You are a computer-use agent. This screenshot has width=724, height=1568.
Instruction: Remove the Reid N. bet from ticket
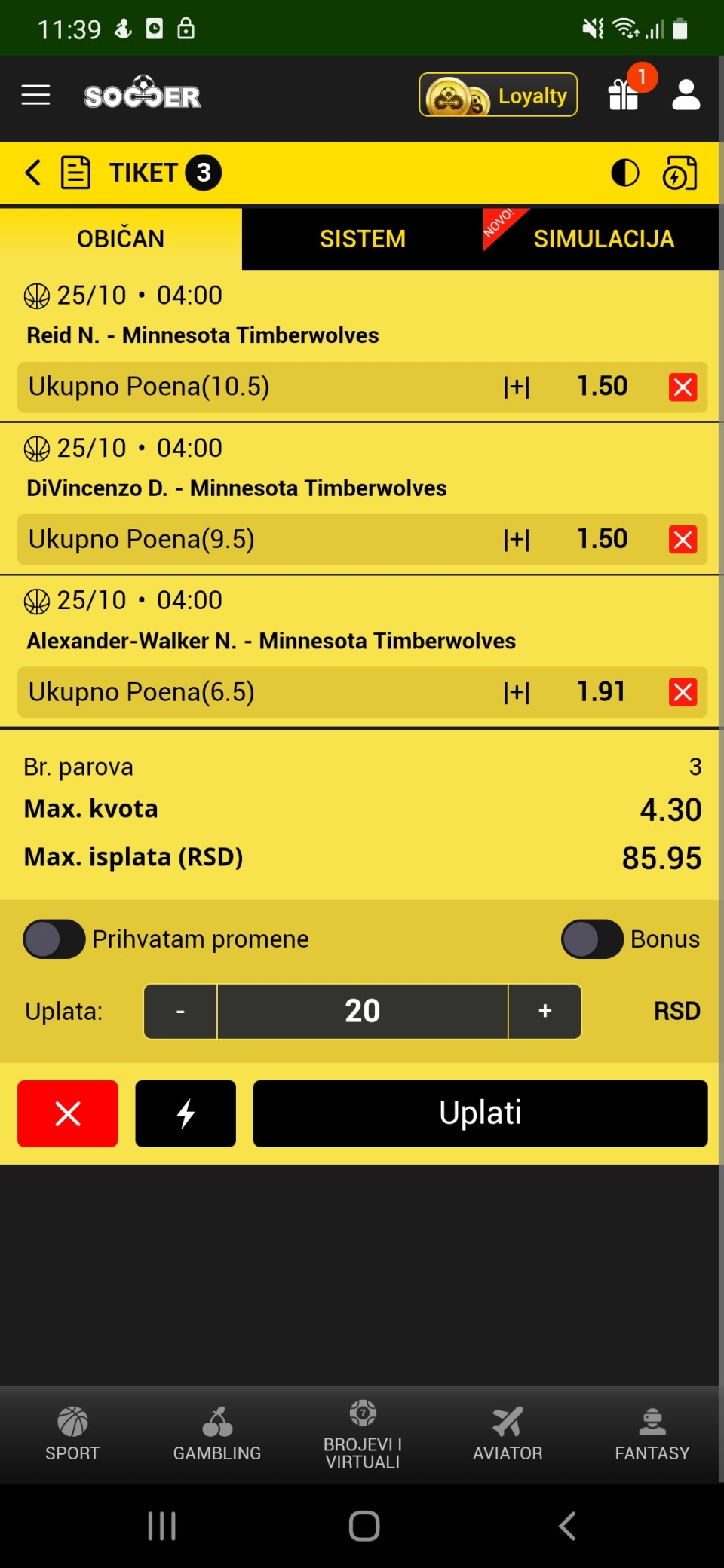coord(683,387)
